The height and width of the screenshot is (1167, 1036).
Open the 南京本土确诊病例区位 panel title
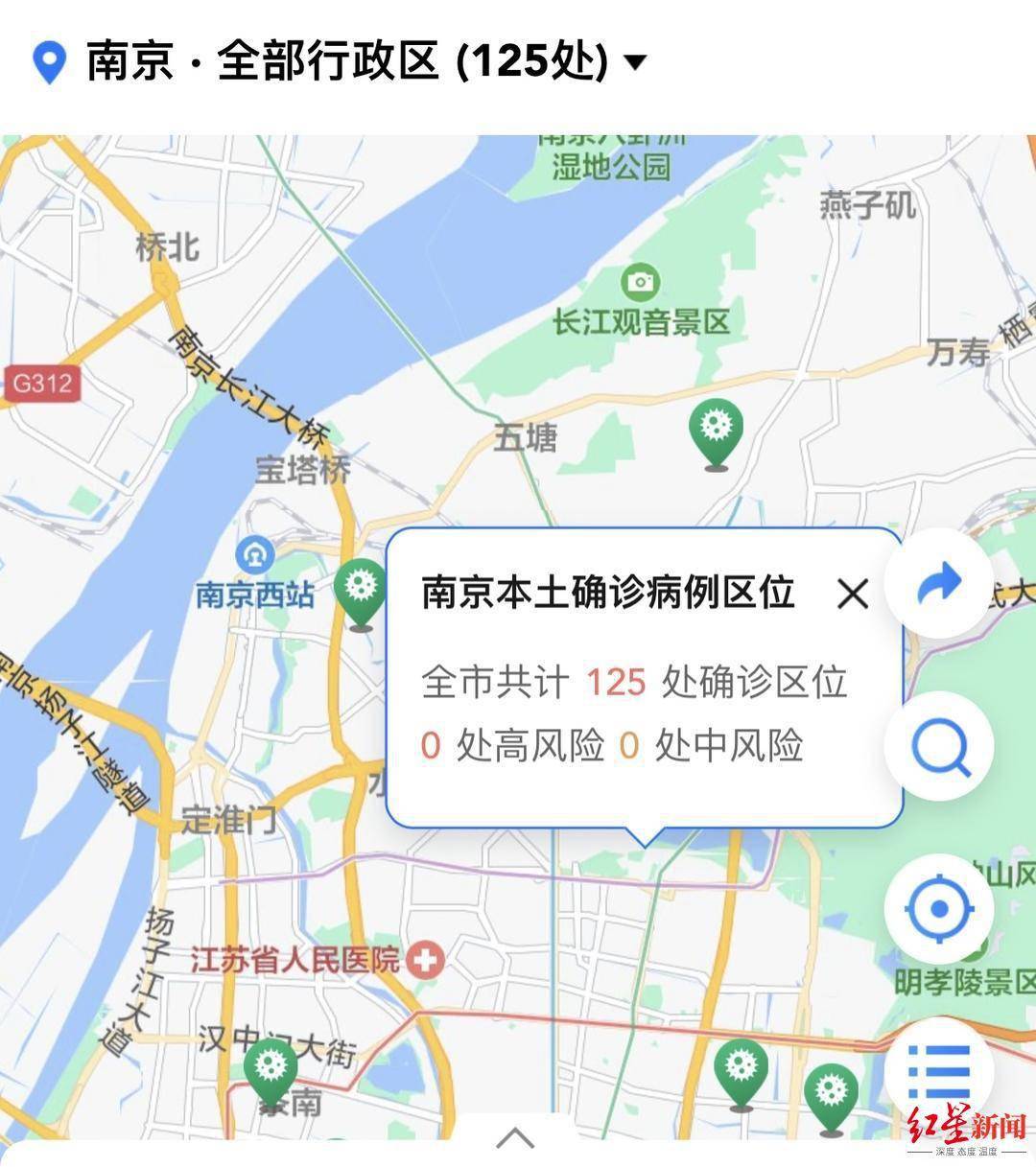coord(607,593)
